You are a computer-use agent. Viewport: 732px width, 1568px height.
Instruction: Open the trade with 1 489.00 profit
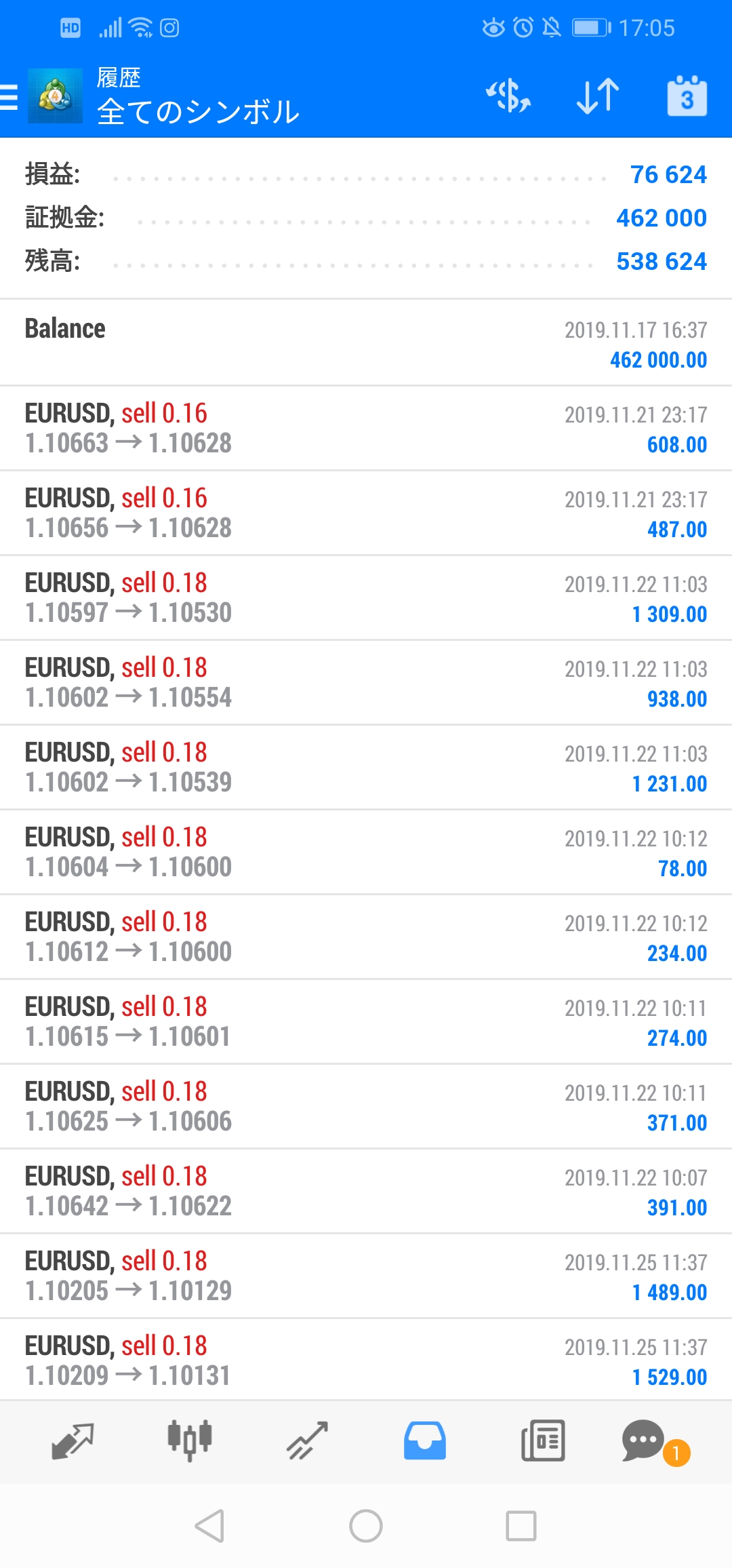[x=366, y=1276]
